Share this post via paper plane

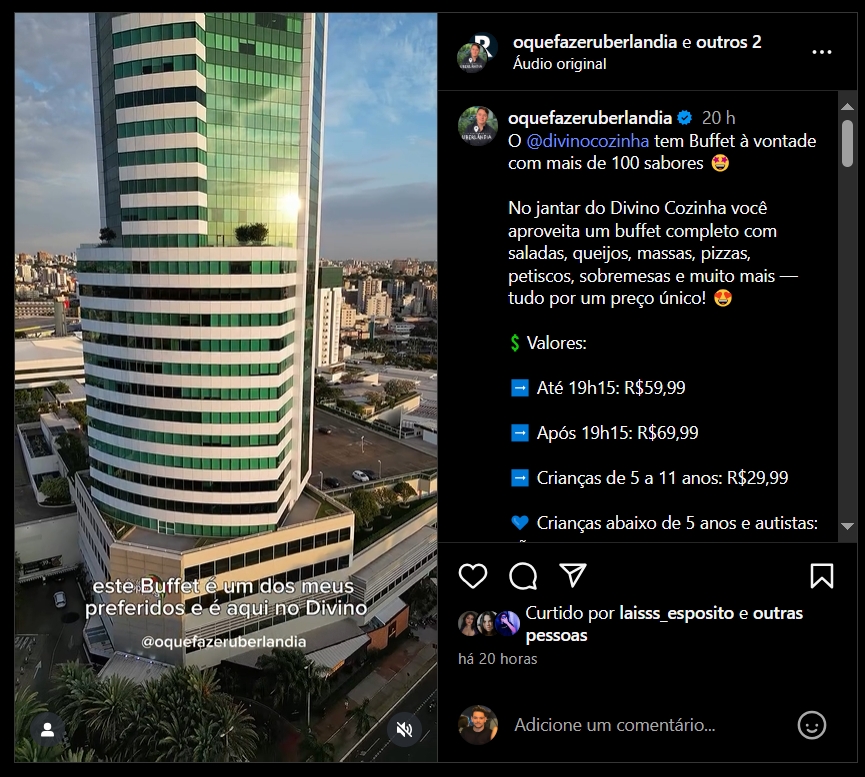[x=572, y=575]
